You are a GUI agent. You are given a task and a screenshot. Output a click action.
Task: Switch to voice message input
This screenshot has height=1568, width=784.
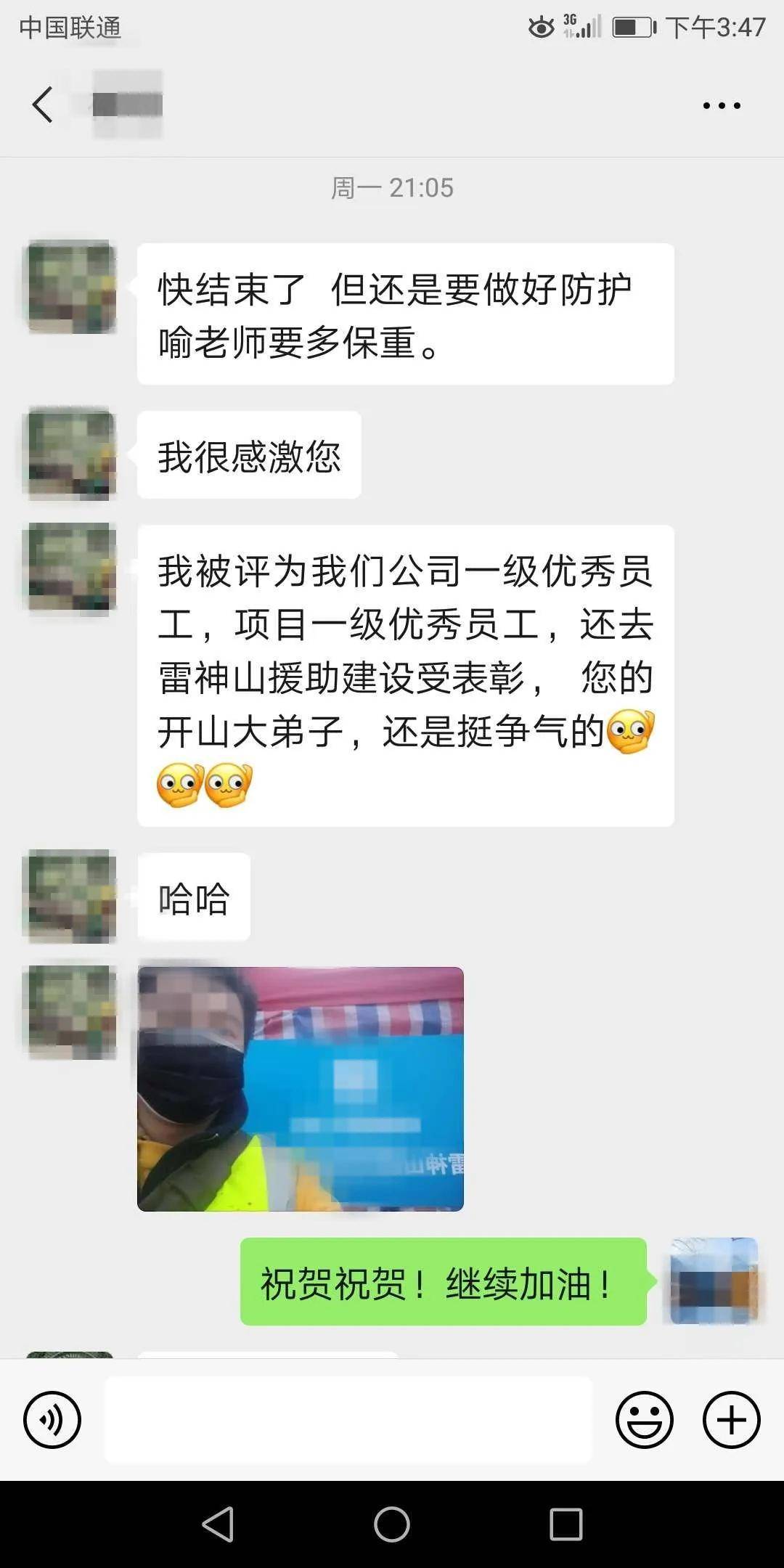point(52,1420)
